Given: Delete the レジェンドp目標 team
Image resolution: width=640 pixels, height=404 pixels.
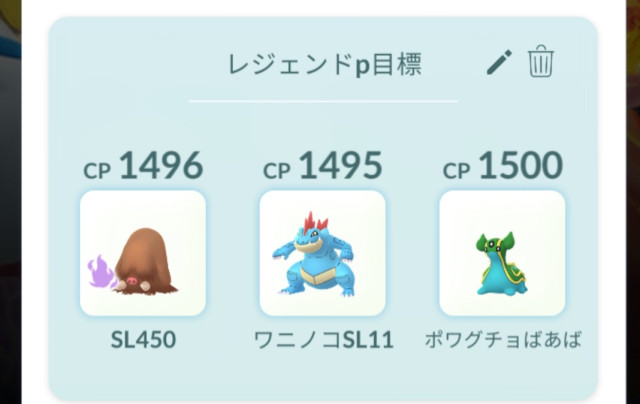Looking at the screenshot, I should 541,62.
